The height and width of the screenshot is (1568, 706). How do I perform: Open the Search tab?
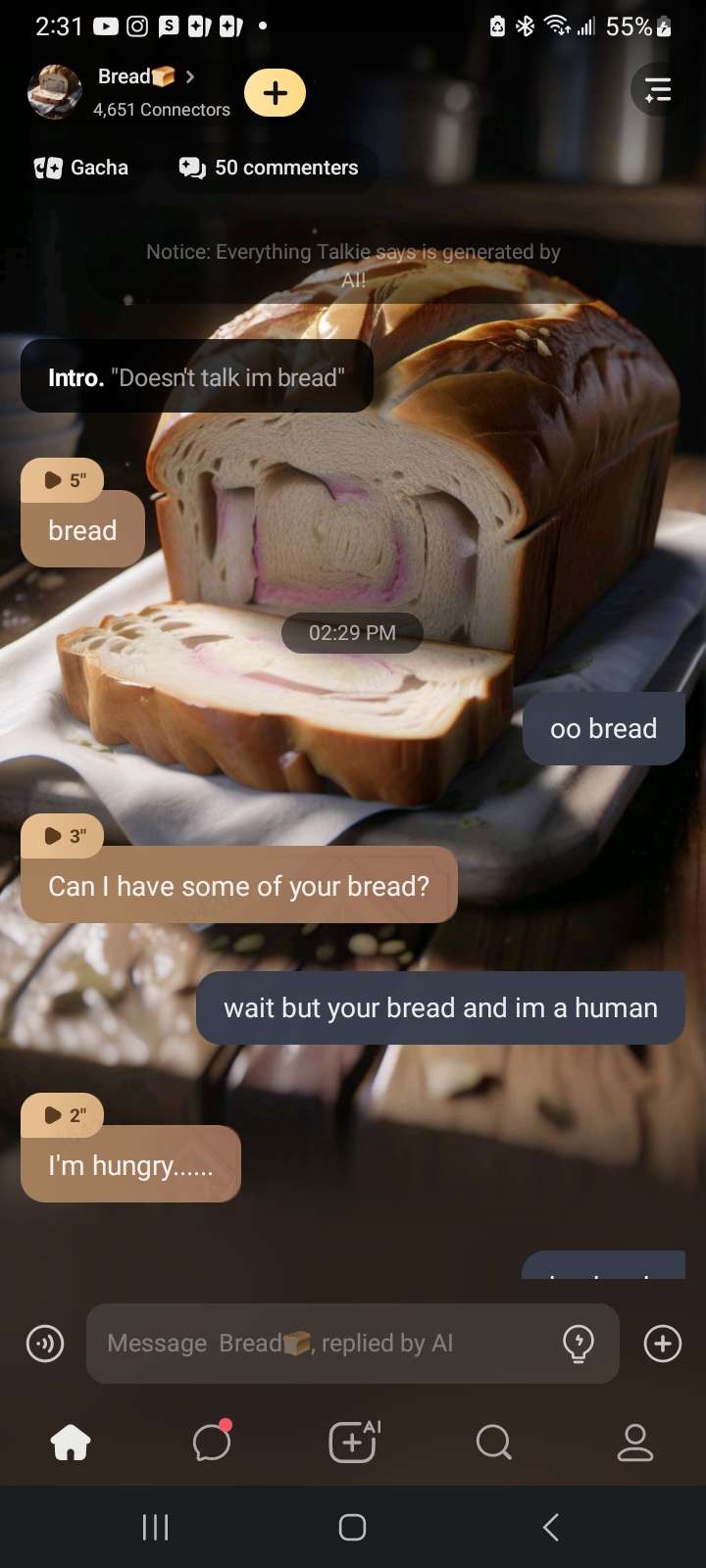493,1443
